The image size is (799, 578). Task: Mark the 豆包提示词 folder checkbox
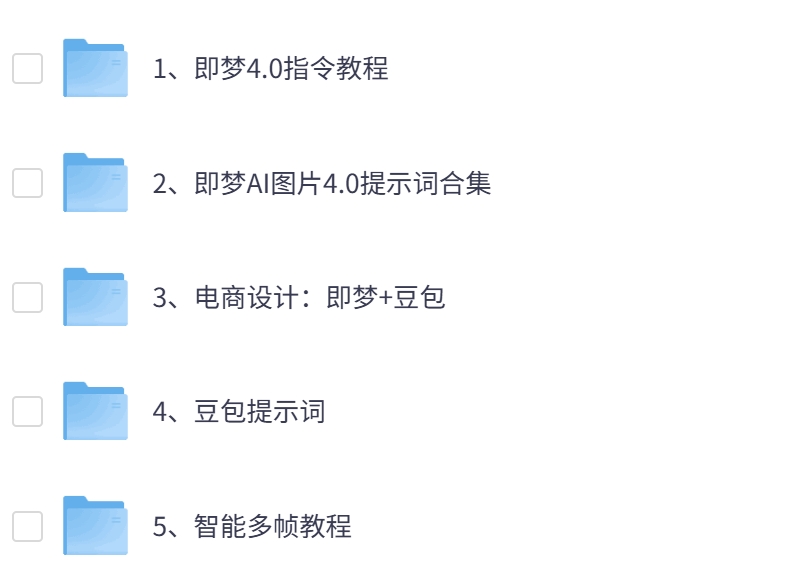[27, 411]
